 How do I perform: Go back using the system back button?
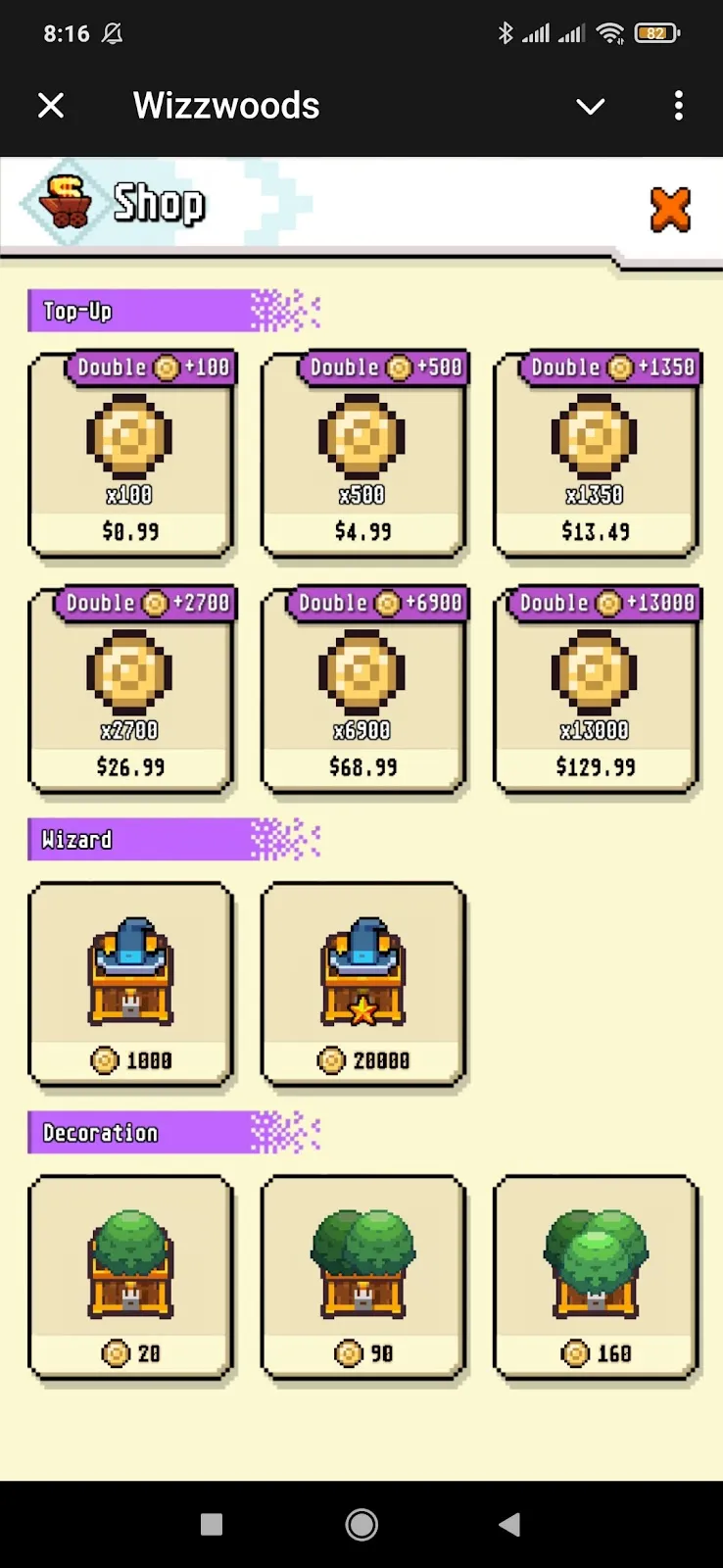(509, 1524)
